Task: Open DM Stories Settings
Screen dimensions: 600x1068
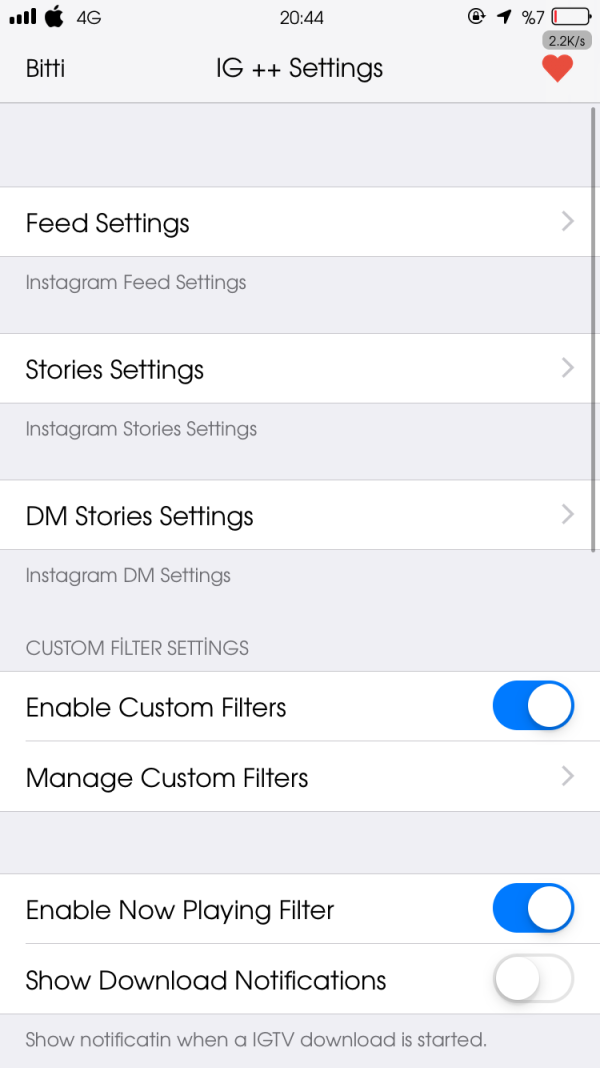Action: tap(300, 515)
